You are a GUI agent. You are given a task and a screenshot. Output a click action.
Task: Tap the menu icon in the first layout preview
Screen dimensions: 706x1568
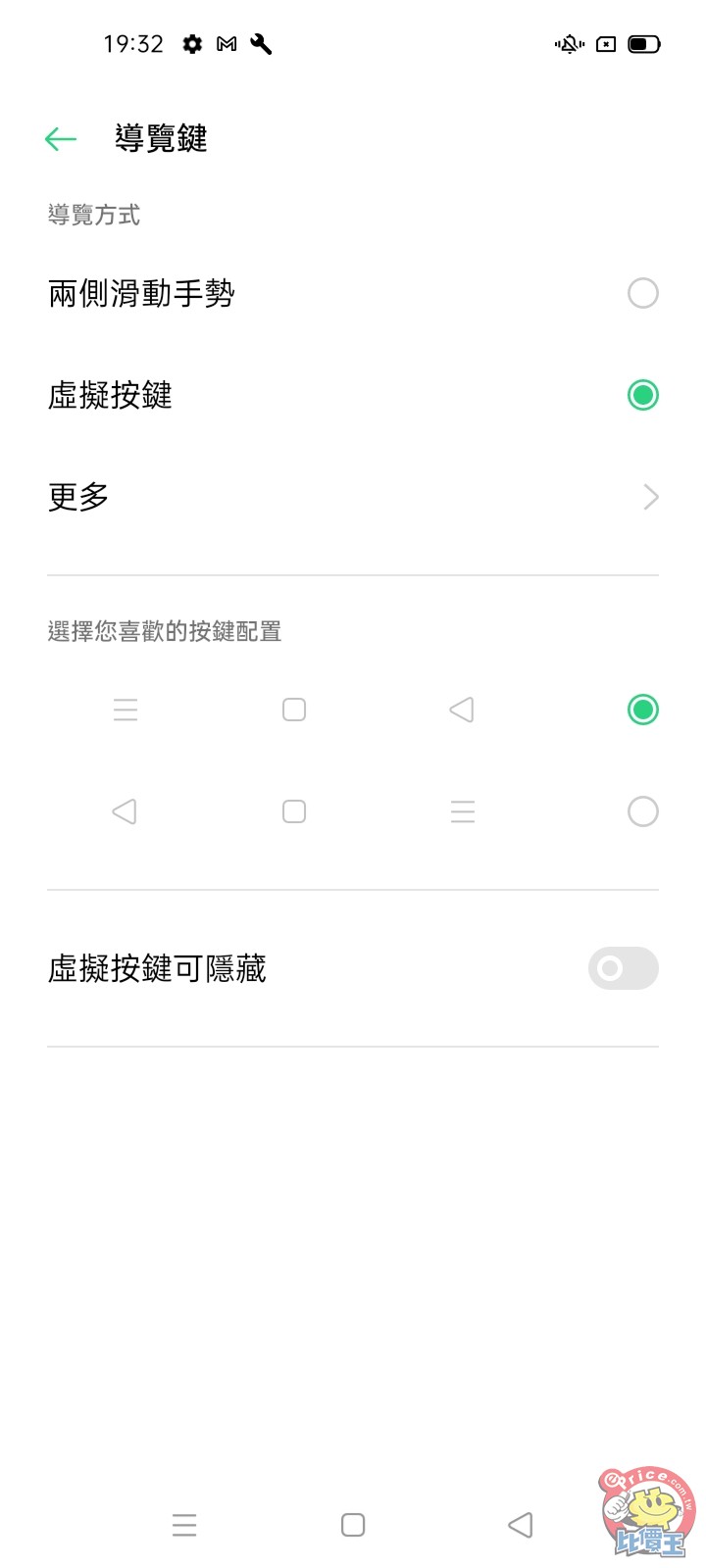tap(126, 710)
